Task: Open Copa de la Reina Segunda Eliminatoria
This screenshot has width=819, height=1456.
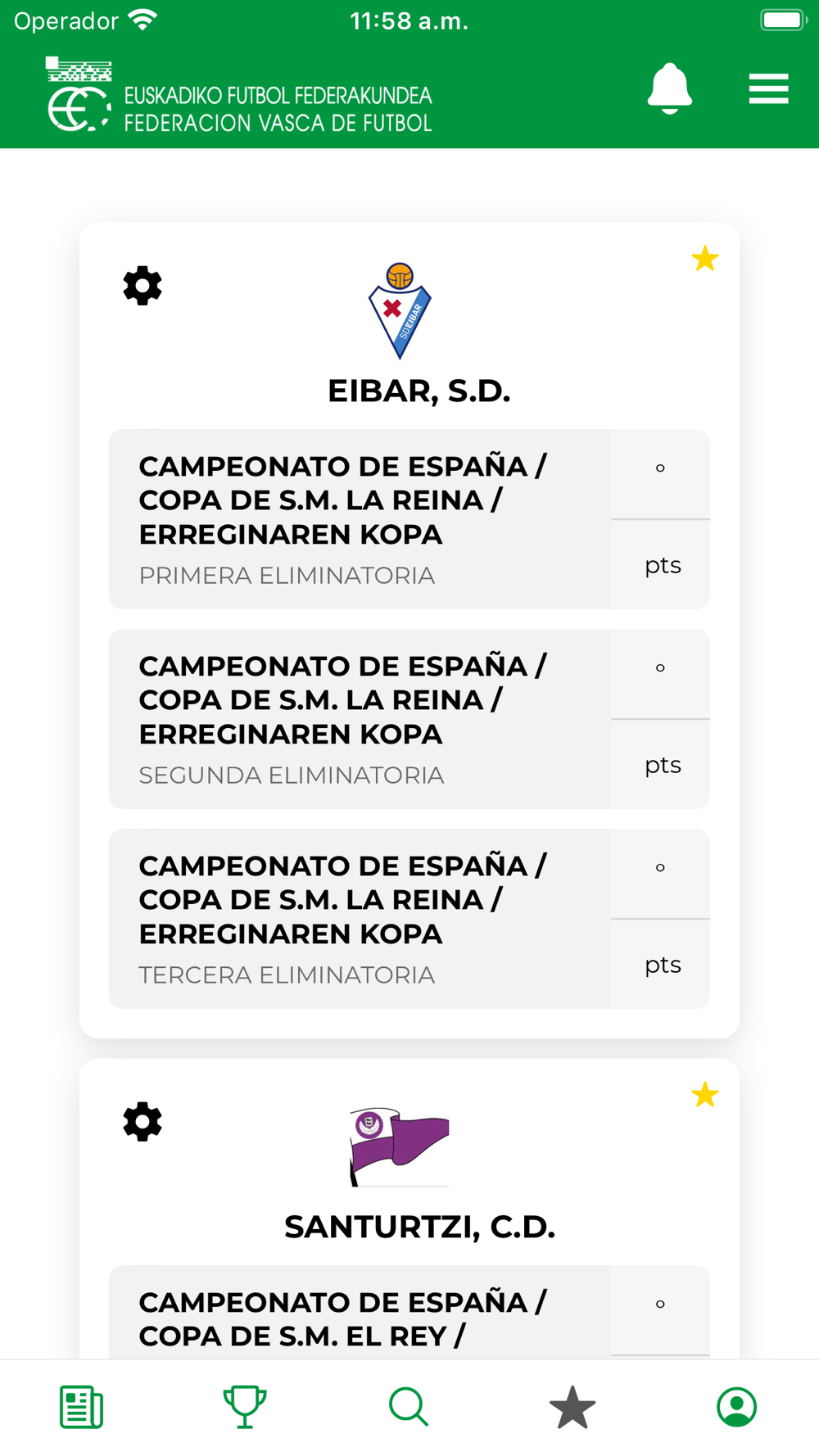Action: click(409, 719)
